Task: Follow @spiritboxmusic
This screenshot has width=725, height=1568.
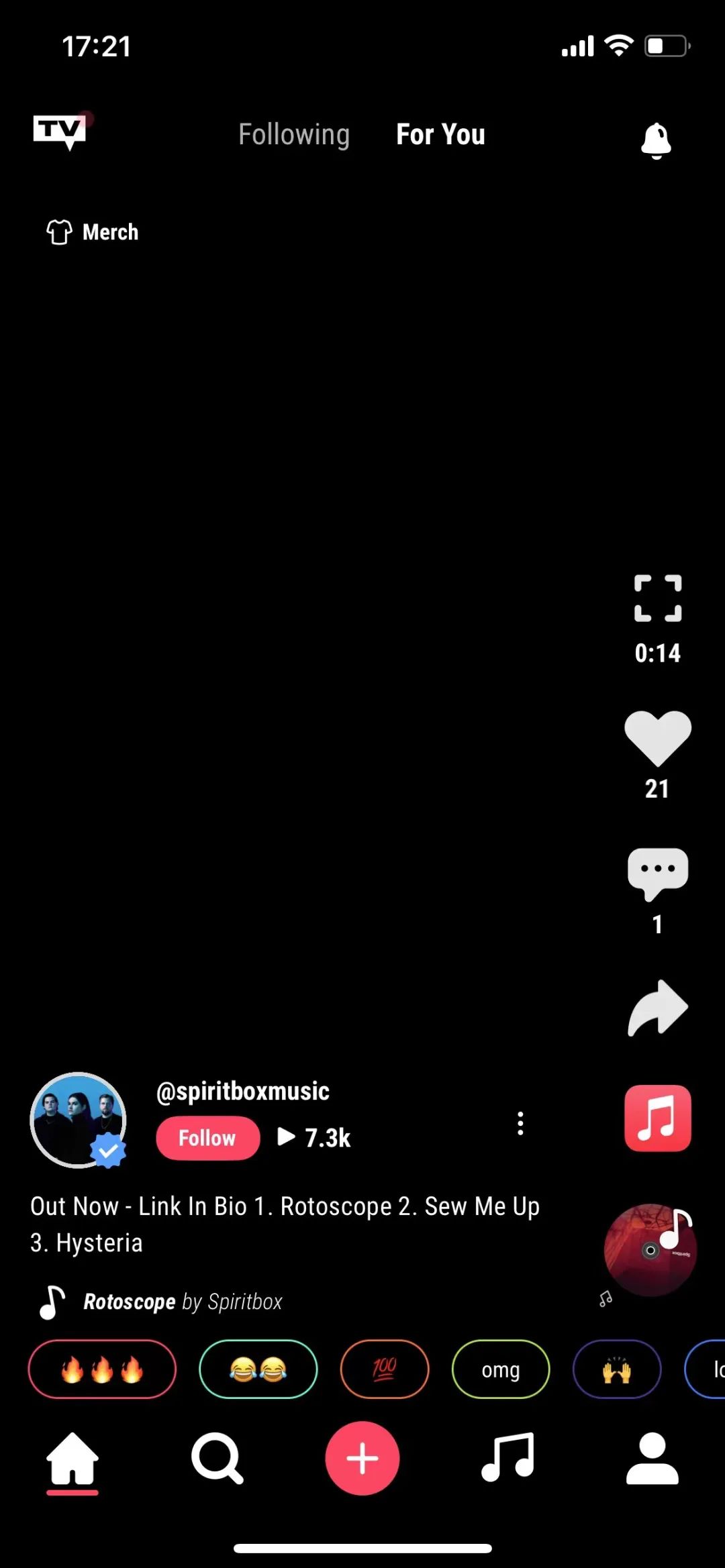Action: coord(207,1138)
